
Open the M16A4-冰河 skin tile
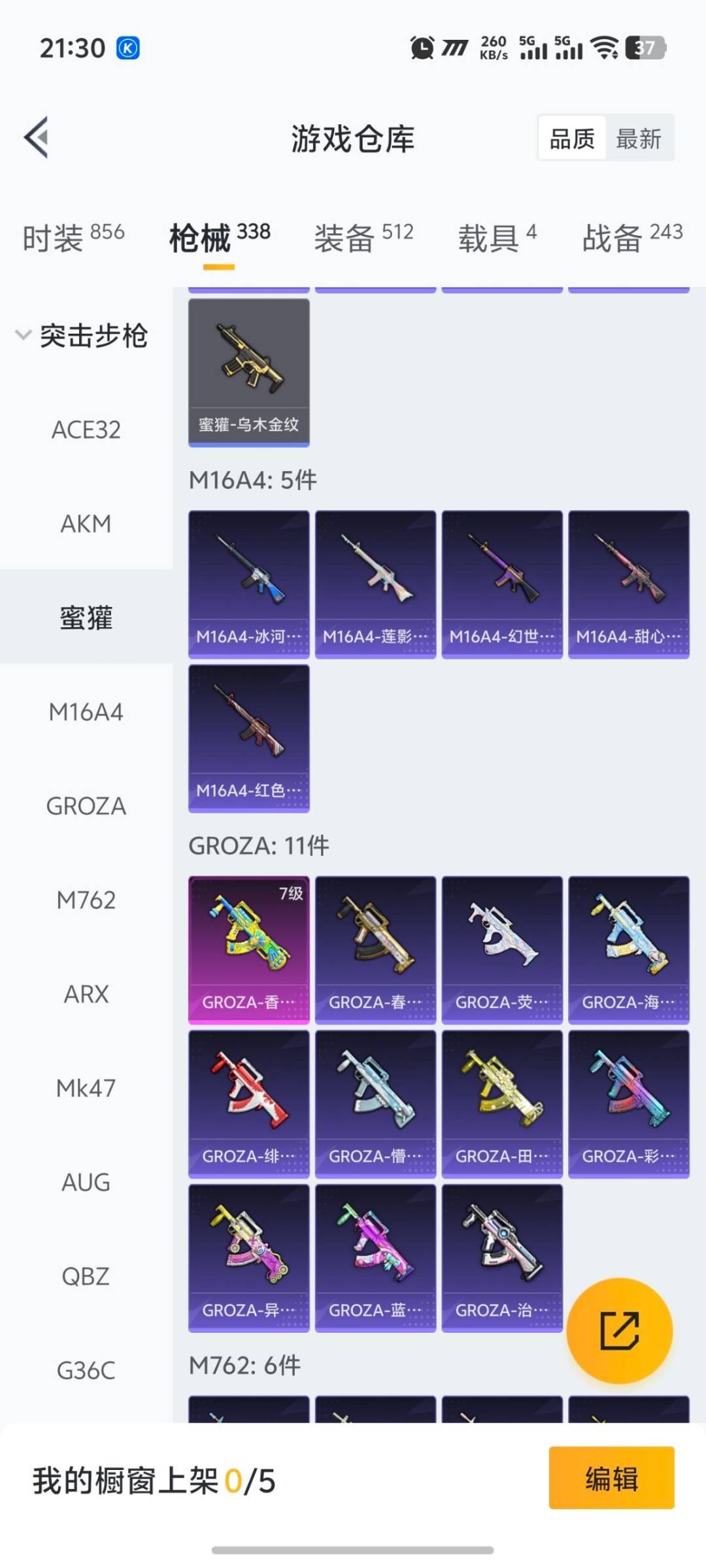[x=248, y=584]
